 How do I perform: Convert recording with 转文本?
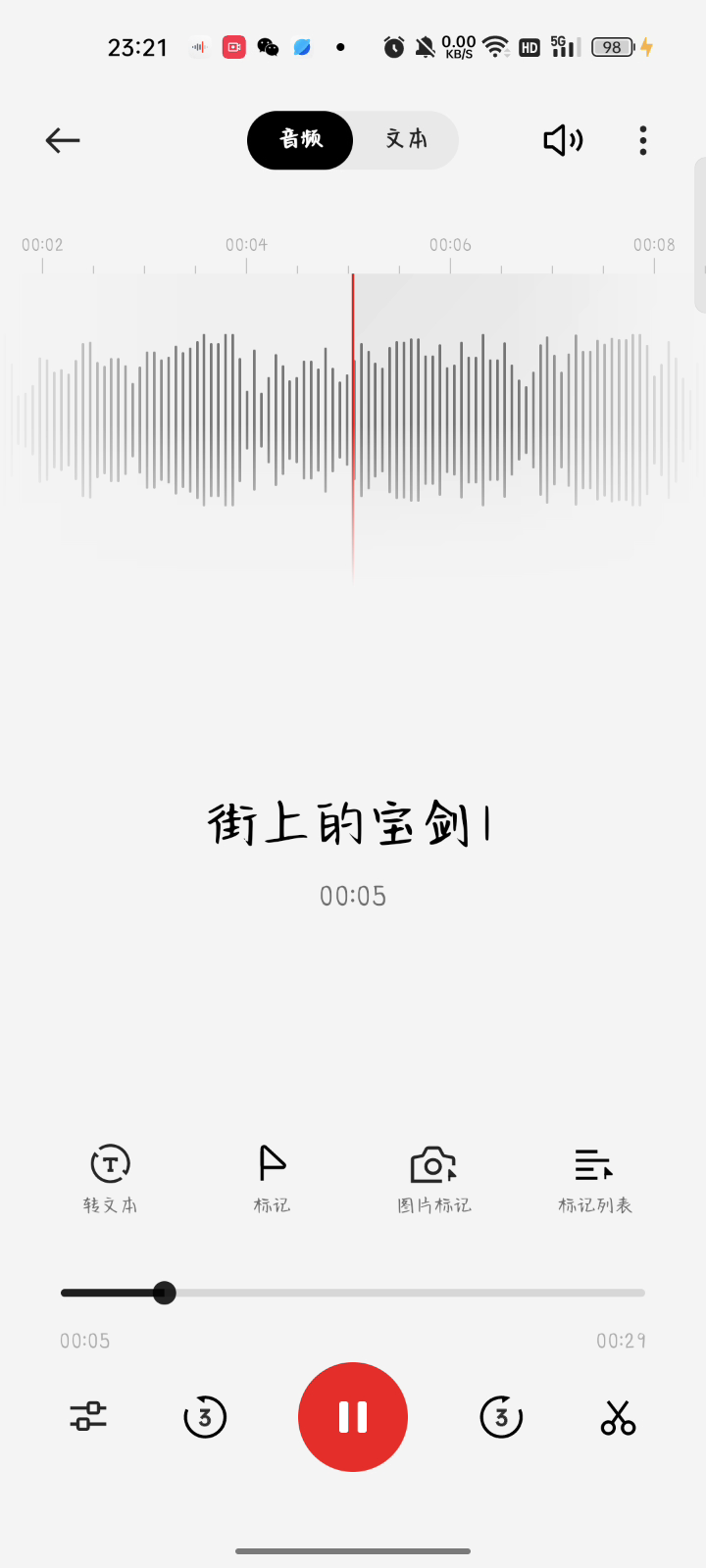click(110, 1179)
